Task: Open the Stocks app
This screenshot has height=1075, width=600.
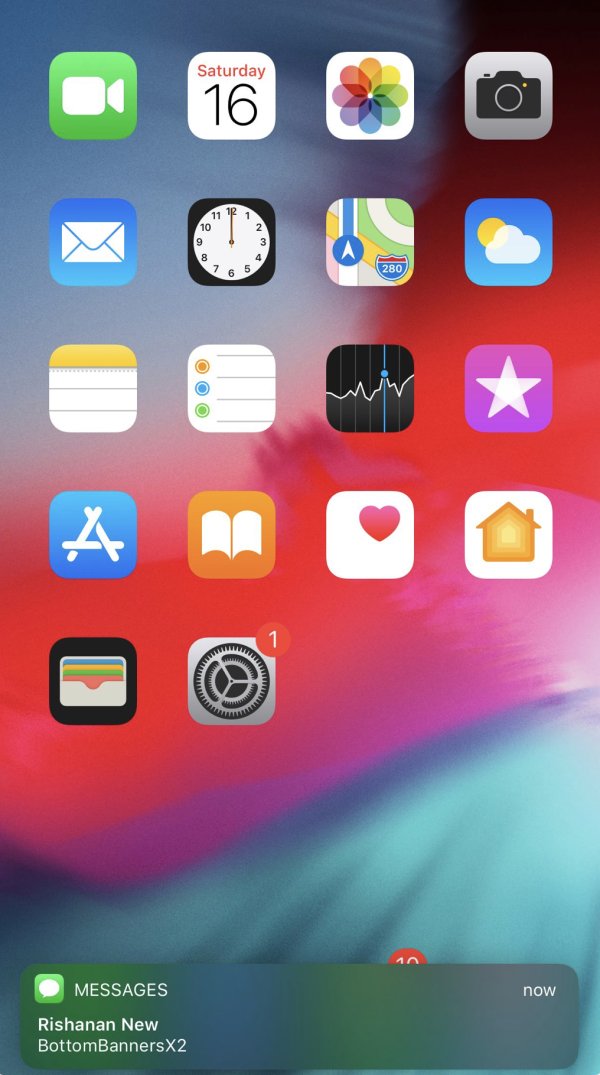Action: coord(370,388)
